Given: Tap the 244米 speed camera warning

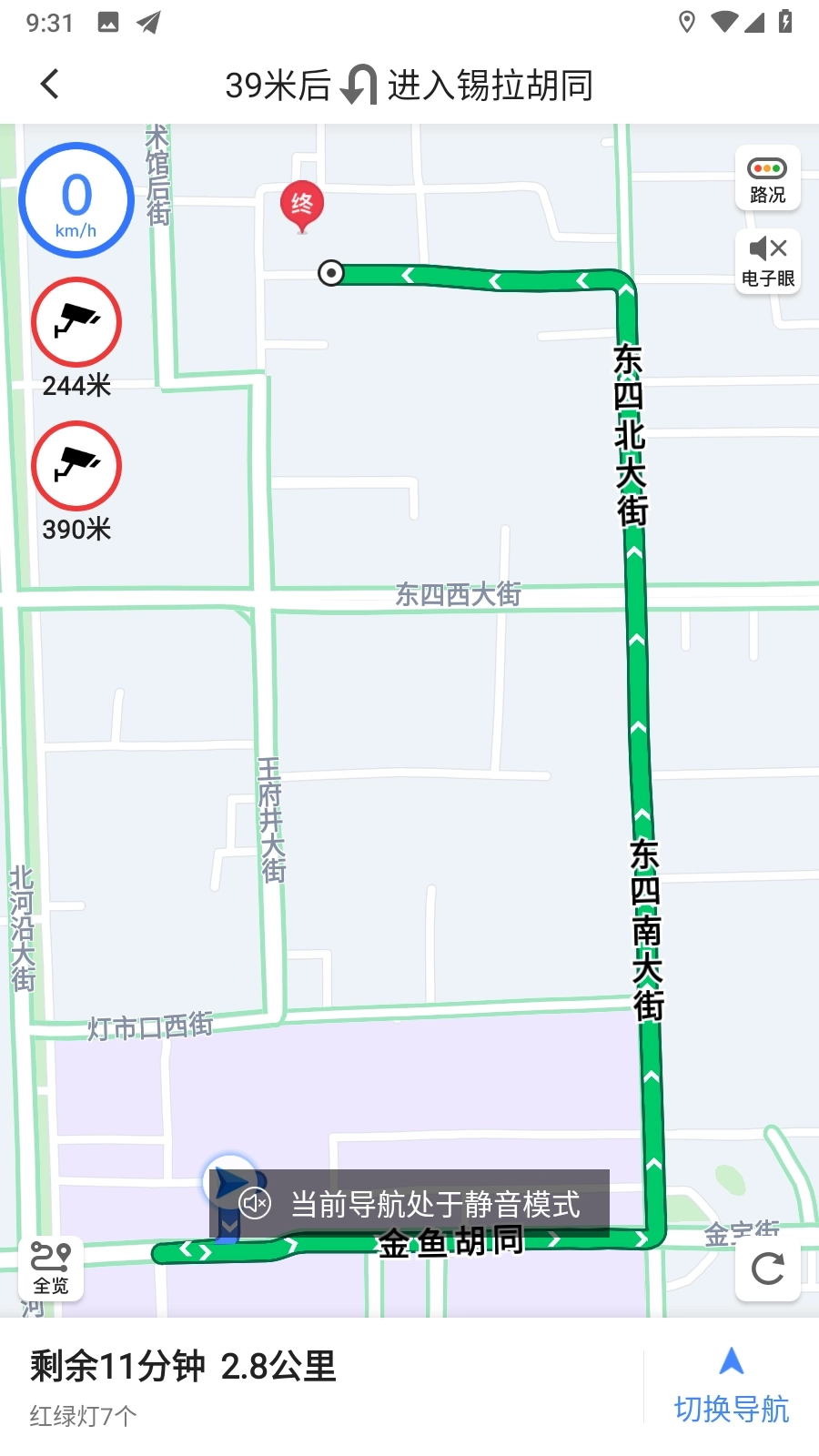Looking at the screenshot, I should 76,337.
